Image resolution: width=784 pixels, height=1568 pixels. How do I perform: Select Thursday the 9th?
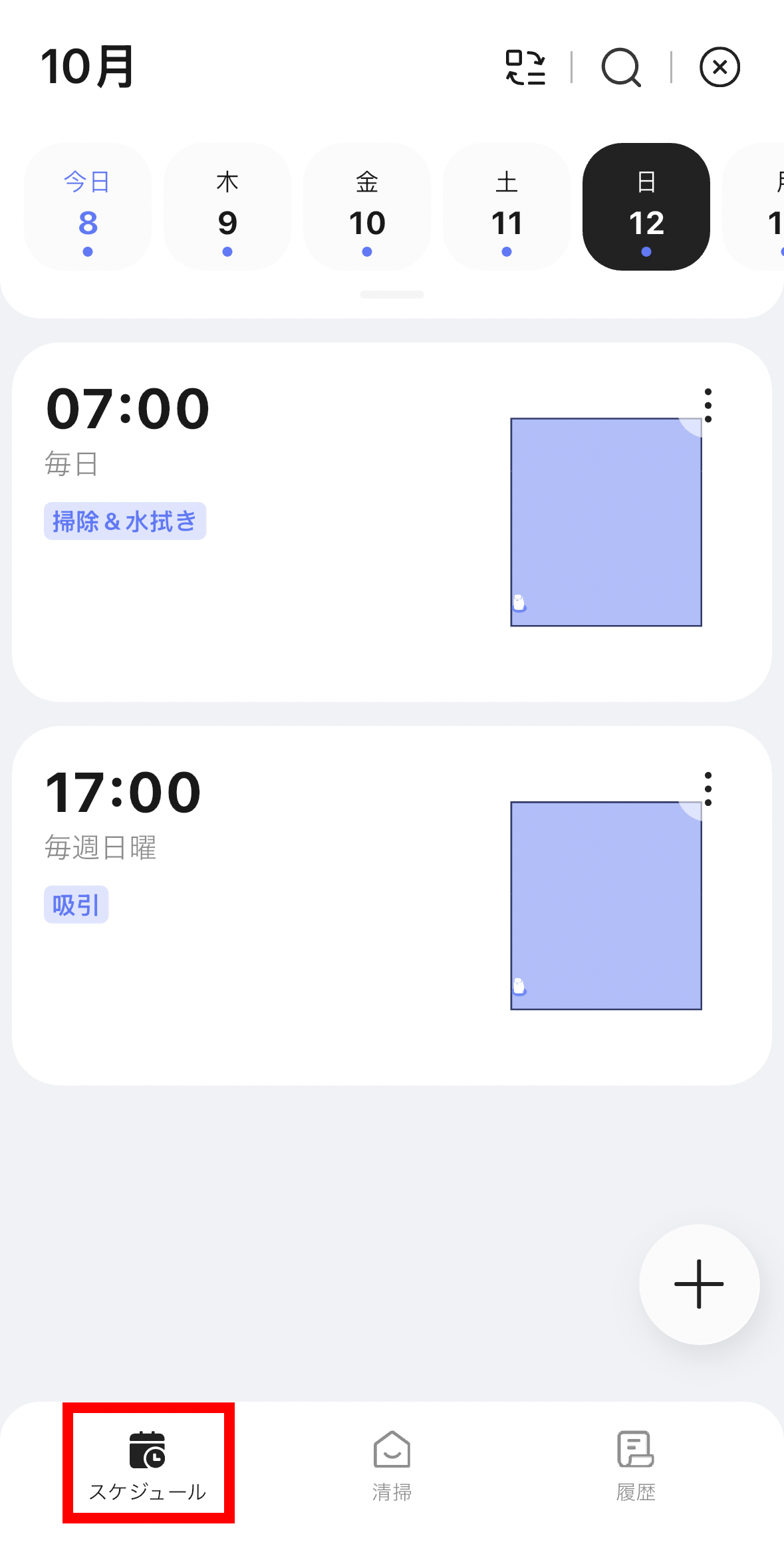coord(227,207)
